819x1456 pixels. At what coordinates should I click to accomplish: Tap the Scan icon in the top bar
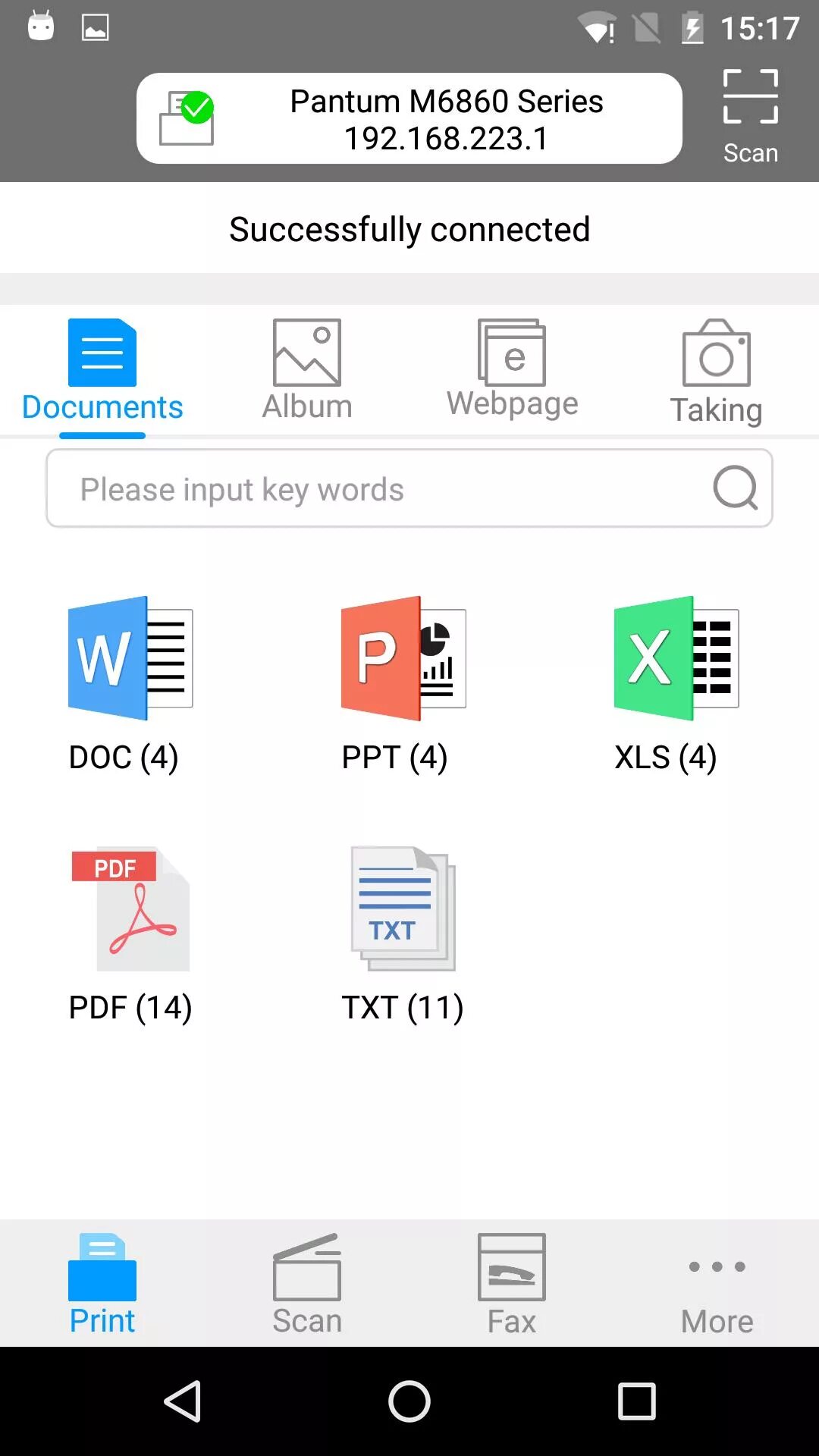pyautogui.click(x=750, y=117)
